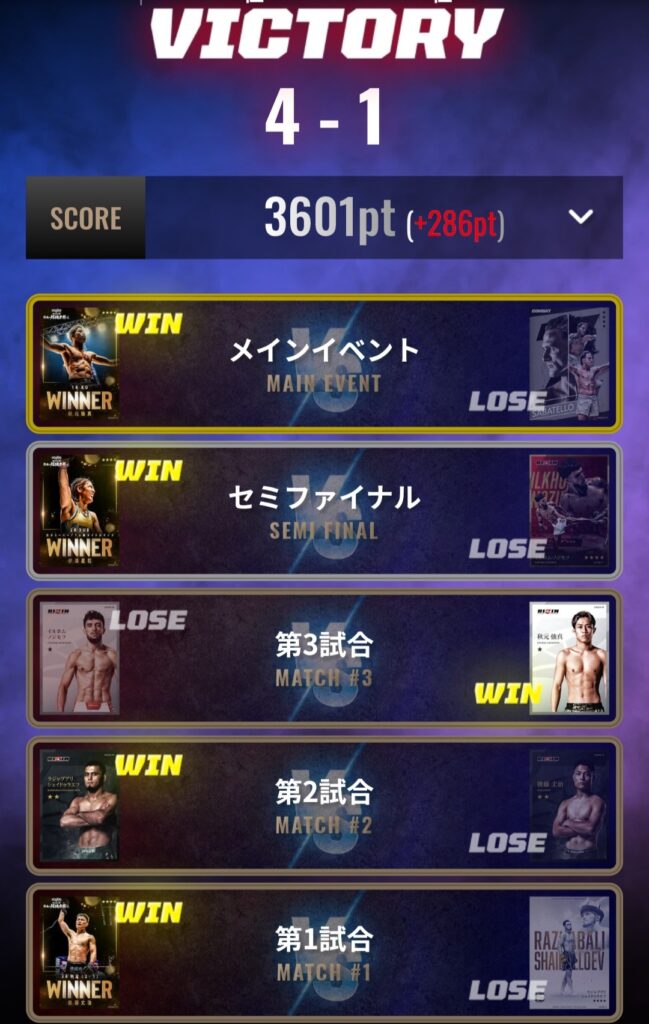Open the Semi Final match result
Image resolution: width=649 pixels, height=1024 pixels.
(324, 511)
